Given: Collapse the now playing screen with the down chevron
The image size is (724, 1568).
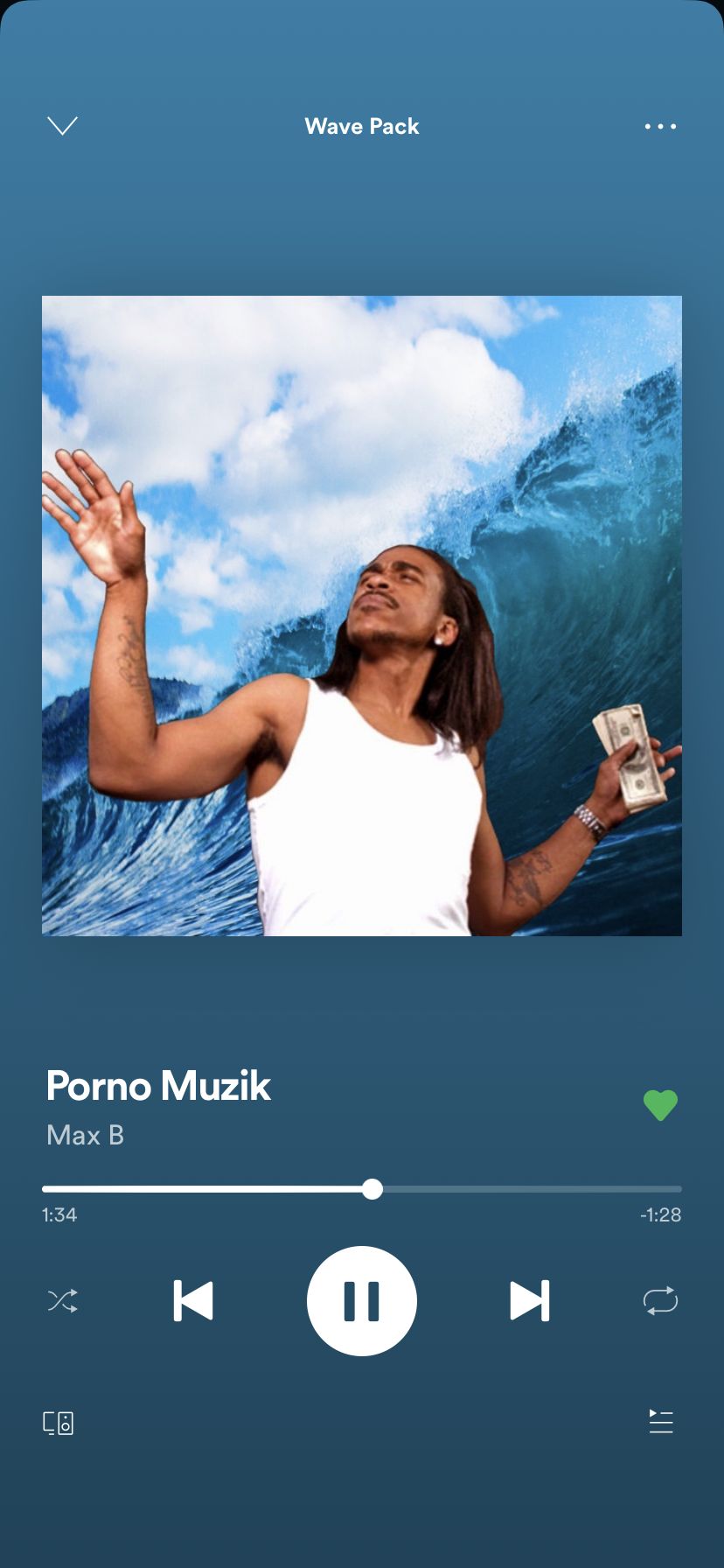Looking at the screenshot, I should coord(62,126).
